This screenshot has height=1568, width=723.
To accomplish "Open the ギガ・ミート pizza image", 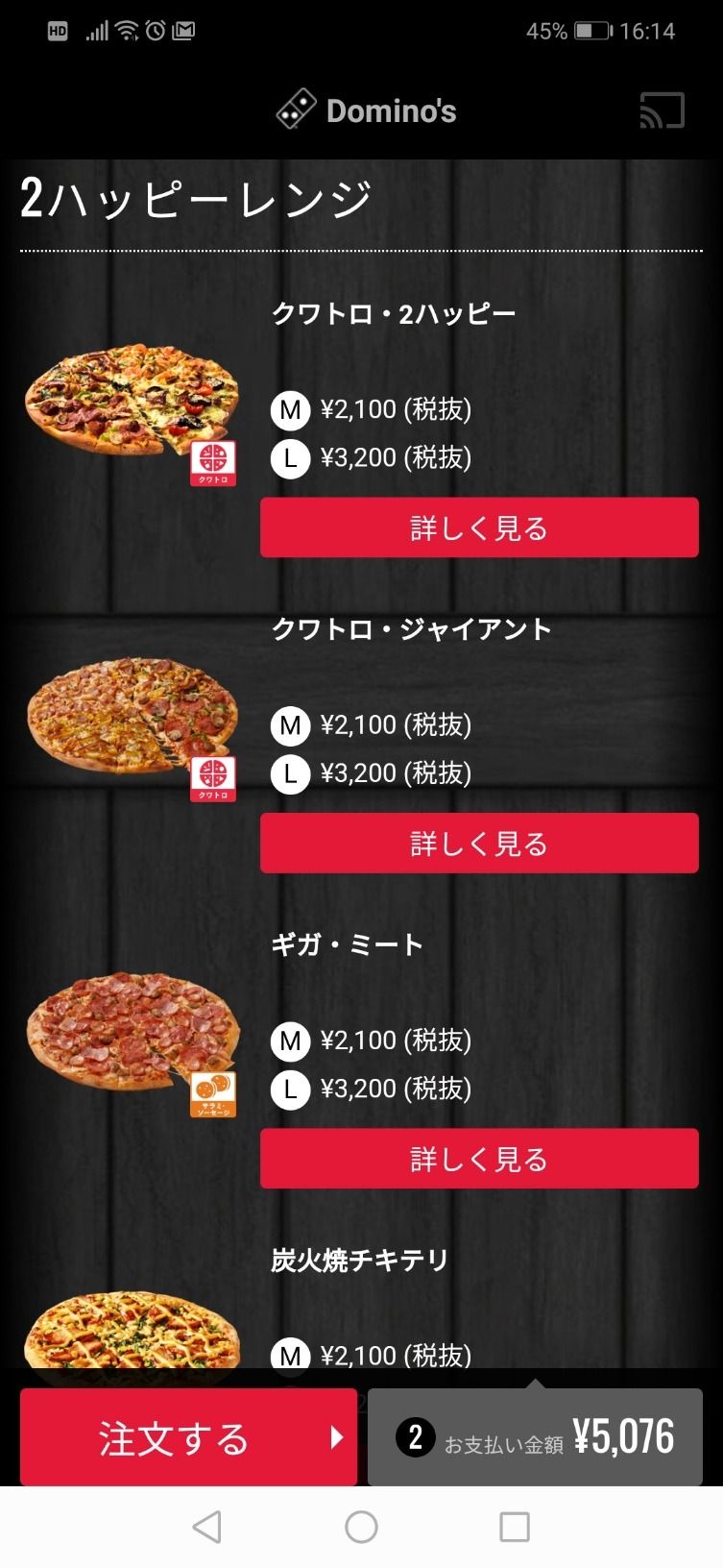I will pos(132,1031).
